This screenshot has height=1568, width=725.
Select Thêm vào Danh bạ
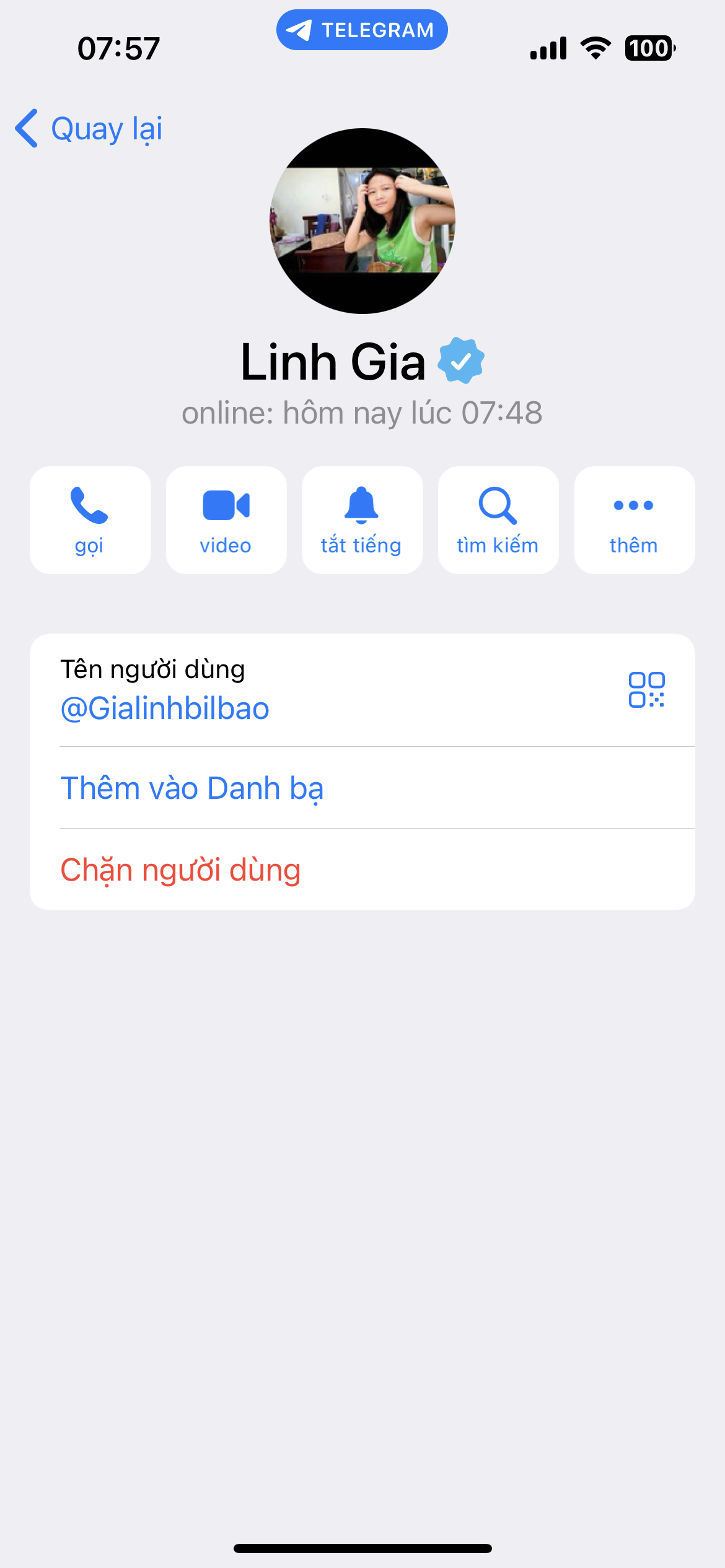(362, 788)
